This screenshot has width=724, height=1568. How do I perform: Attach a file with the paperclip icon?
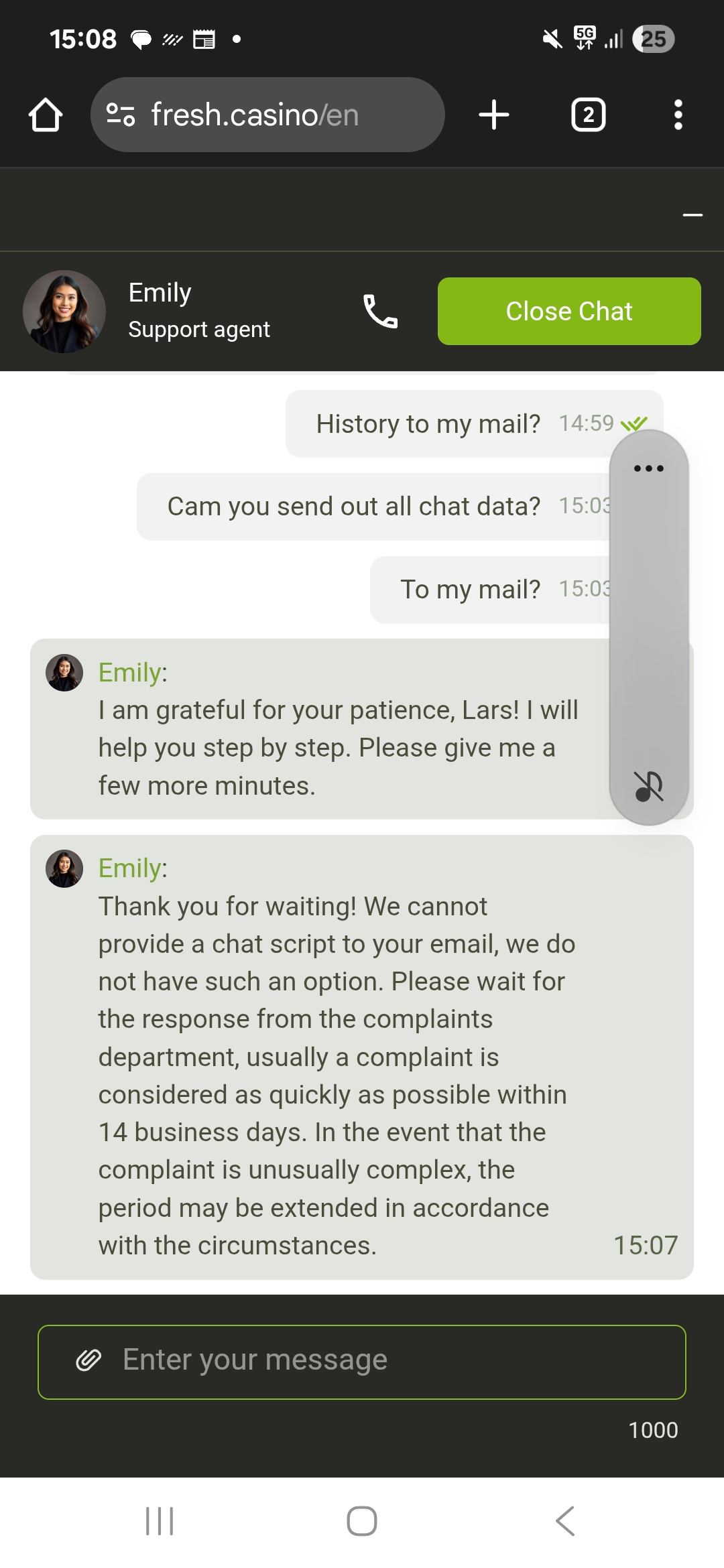click(88, 1360)
